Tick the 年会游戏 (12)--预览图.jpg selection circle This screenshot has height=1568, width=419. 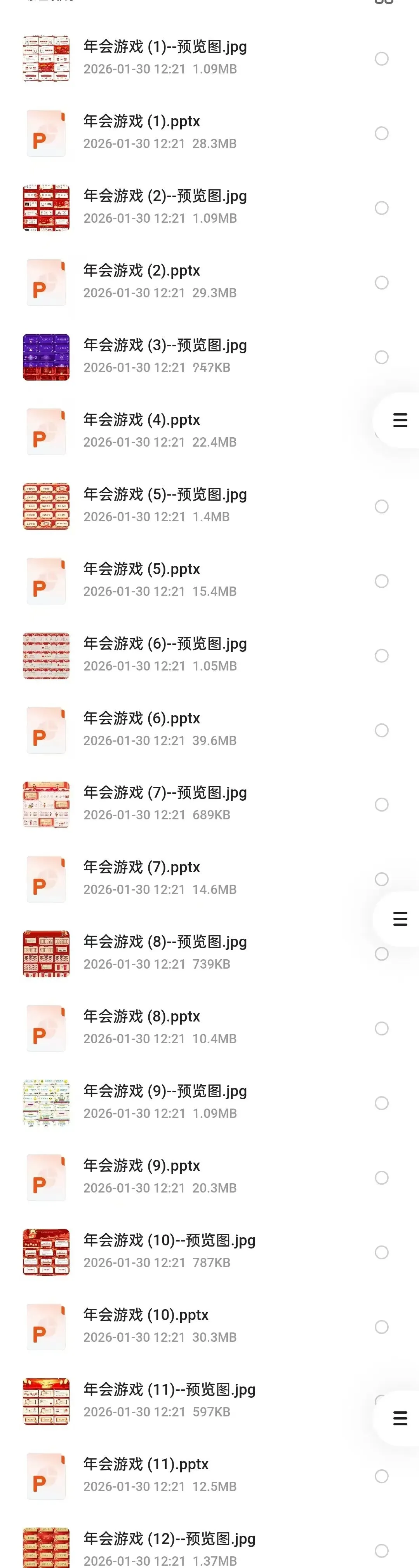point(381,1551)
